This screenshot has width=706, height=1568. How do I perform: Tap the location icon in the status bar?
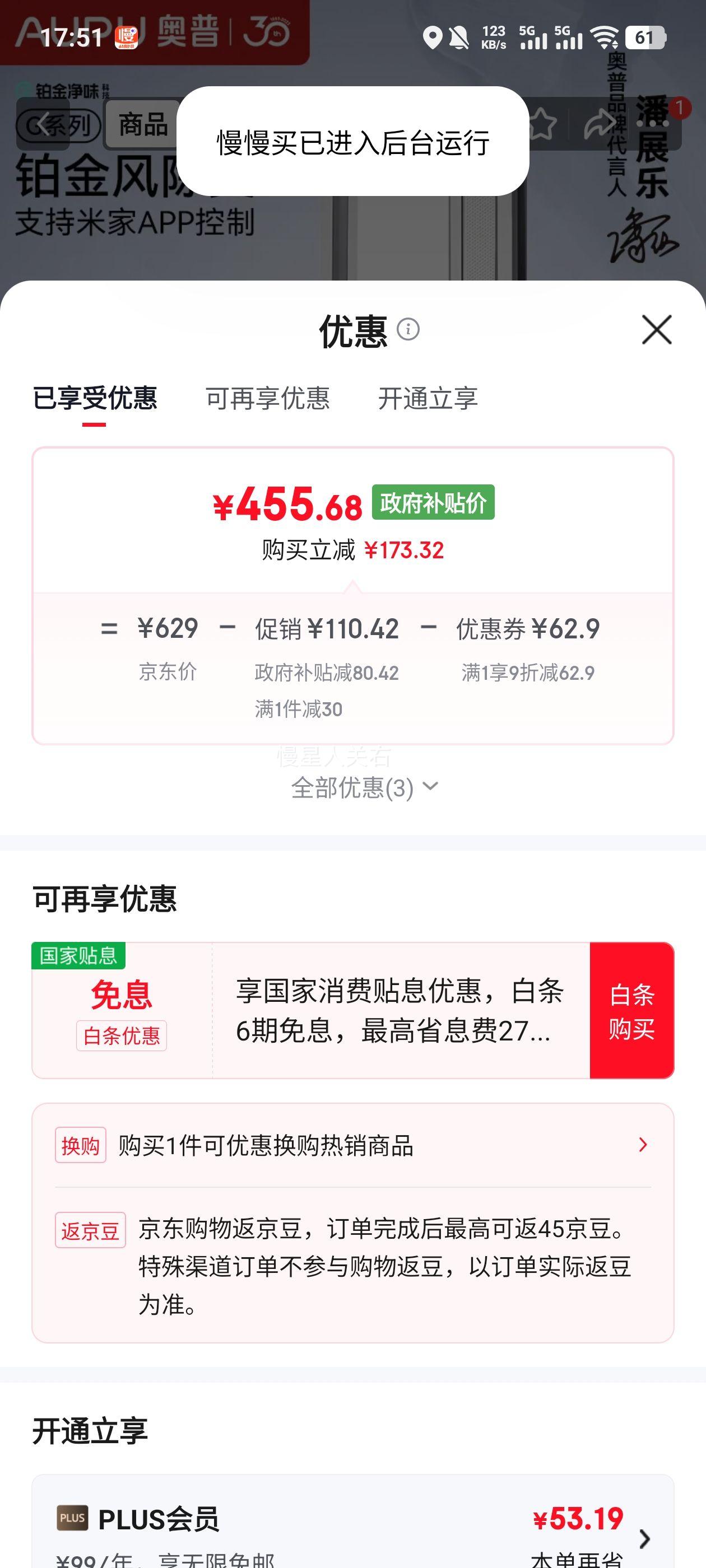click(434, 38)
